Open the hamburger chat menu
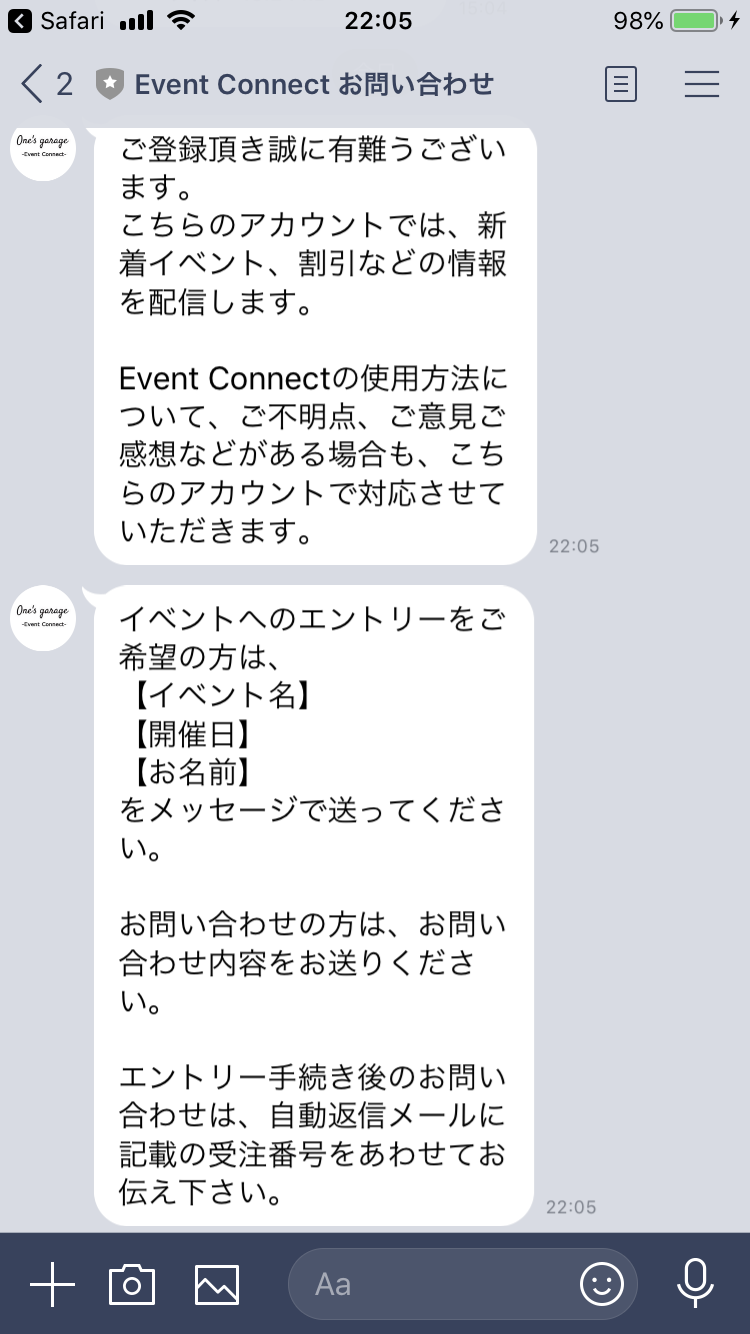Viewport: 750px width, 1334px height. click(702, 84)
